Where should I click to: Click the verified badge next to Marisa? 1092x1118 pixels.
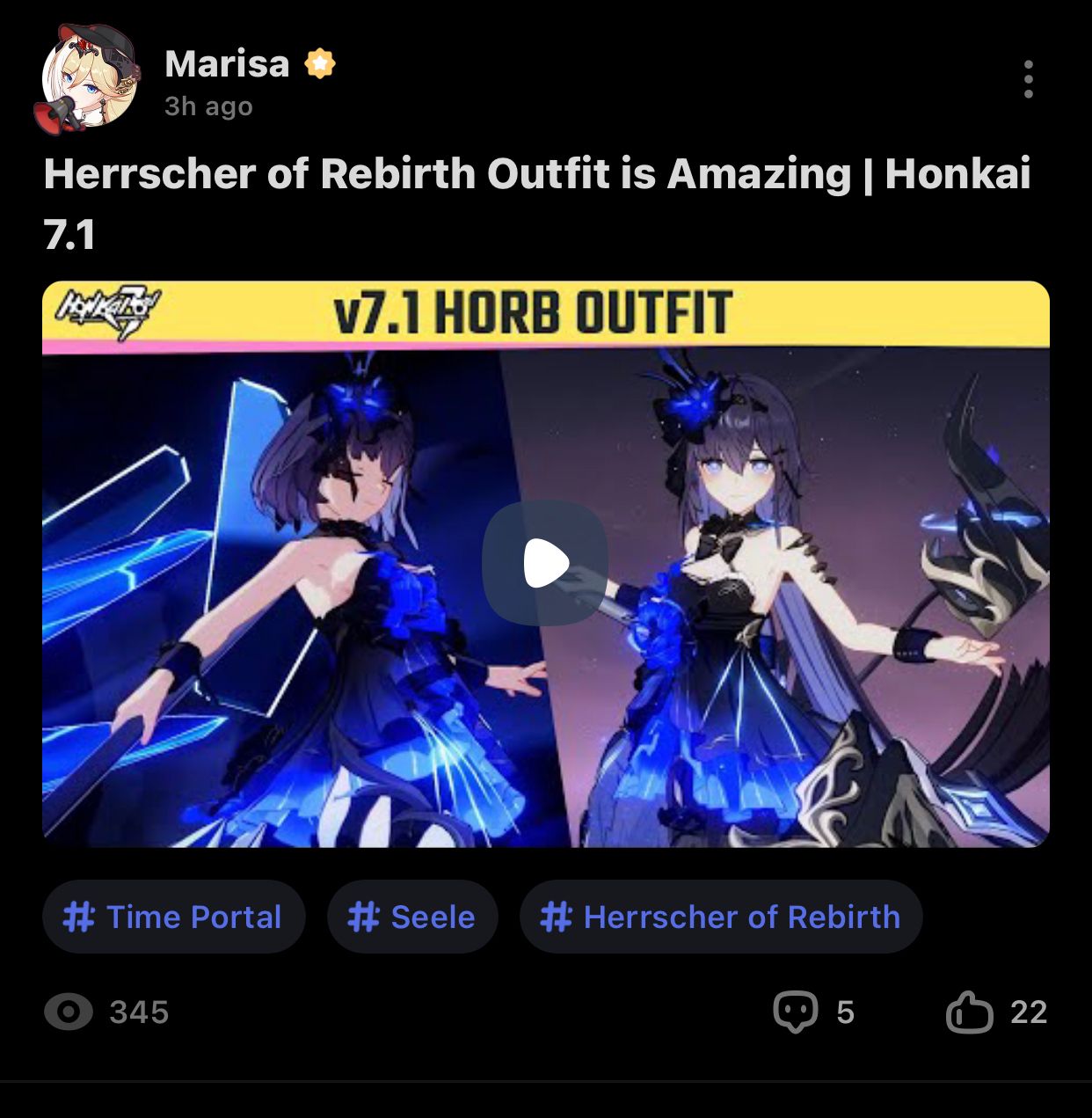click(320, 62)
